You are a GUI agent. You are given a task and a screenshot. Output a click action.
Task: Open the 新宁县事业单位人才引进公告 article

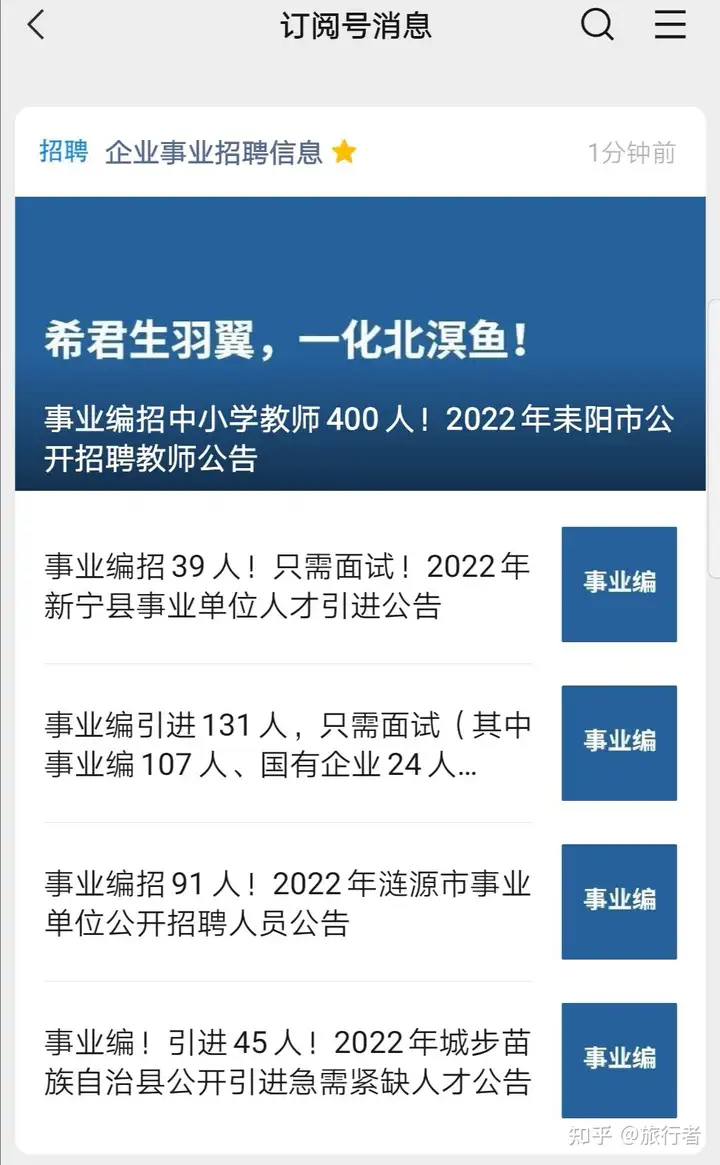point(360,585)
